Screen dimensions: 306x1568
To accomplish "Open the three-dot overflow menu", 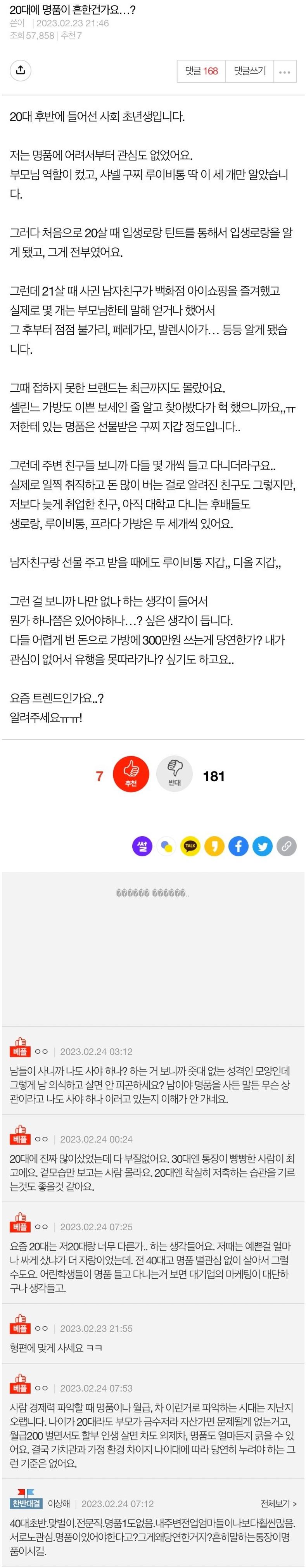I will 285,72.
